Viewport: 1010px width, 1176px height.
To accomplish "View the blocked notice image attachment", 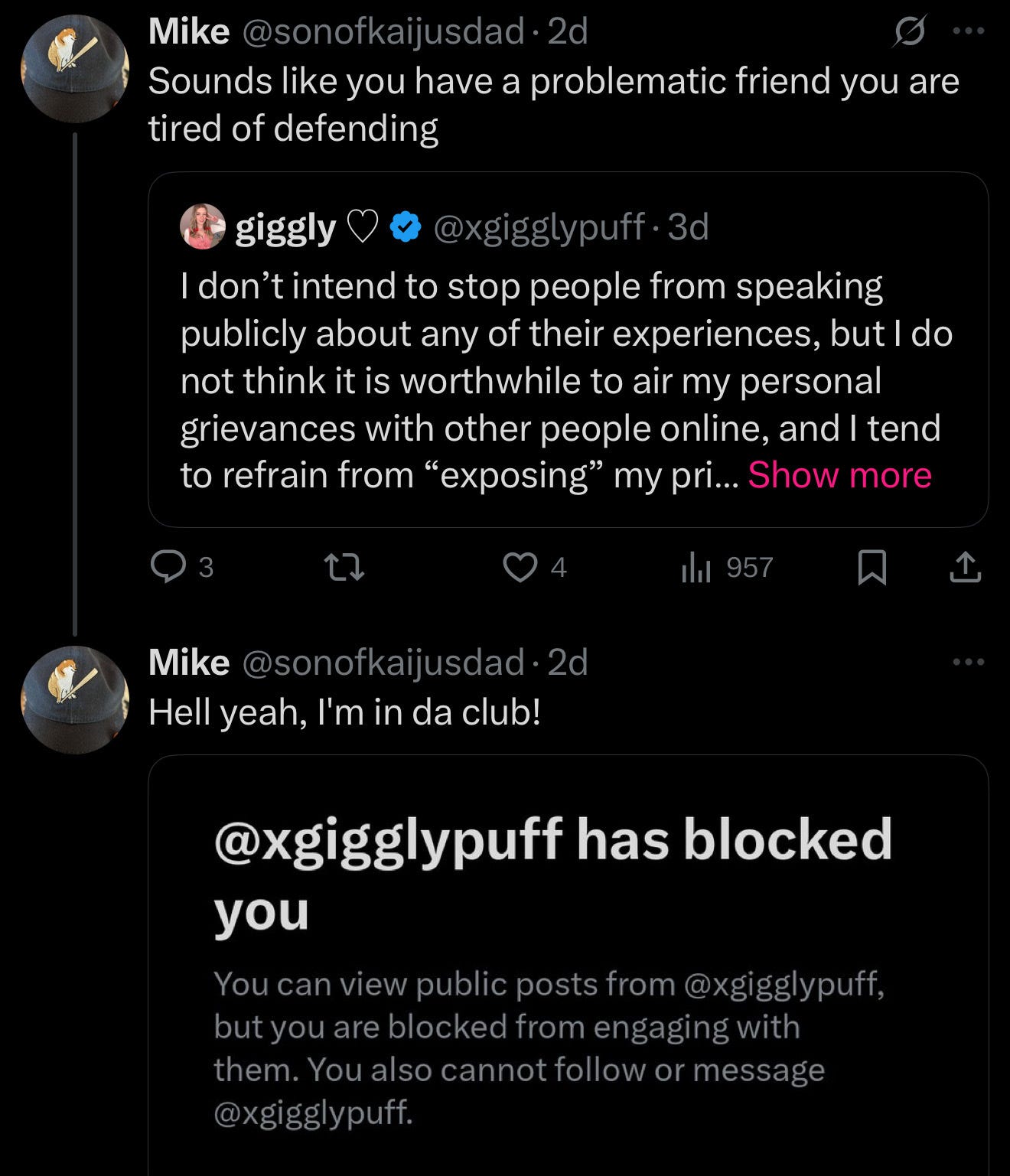I will (x=566, y=964).
